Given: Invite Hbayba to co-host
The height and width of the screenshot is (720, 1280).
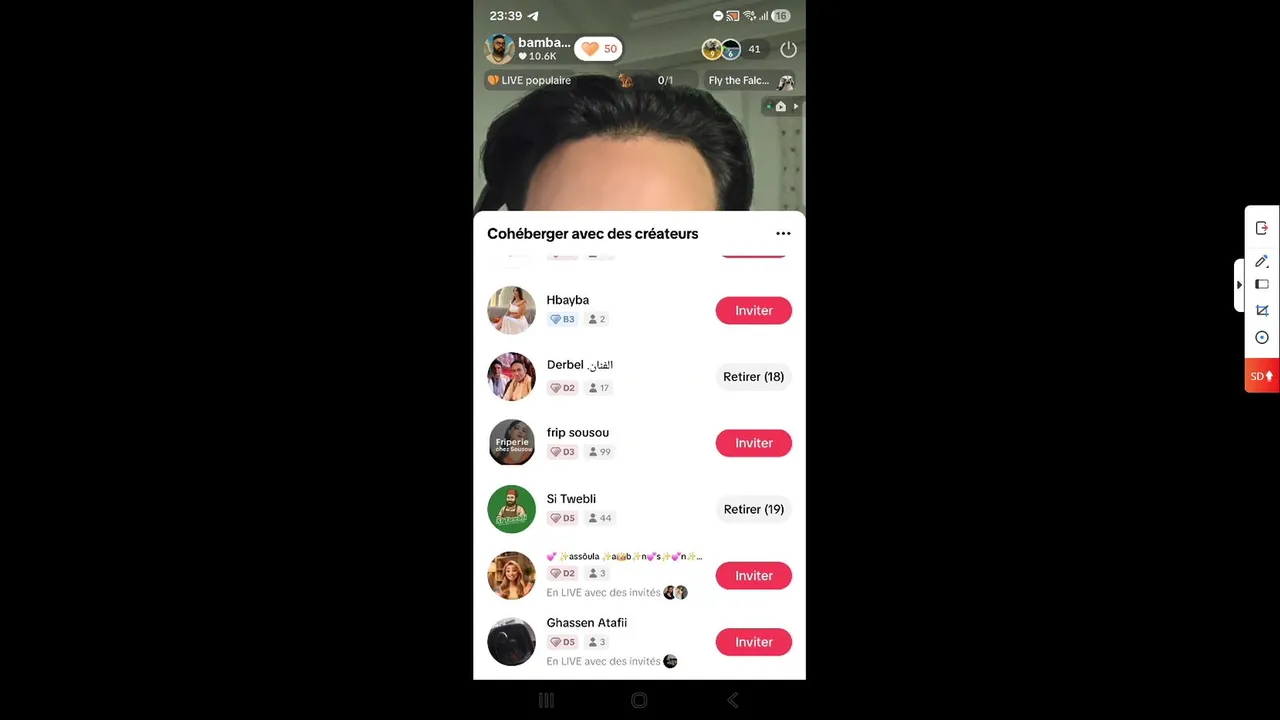Looking at the screenshot, I should tap(753, 311).
